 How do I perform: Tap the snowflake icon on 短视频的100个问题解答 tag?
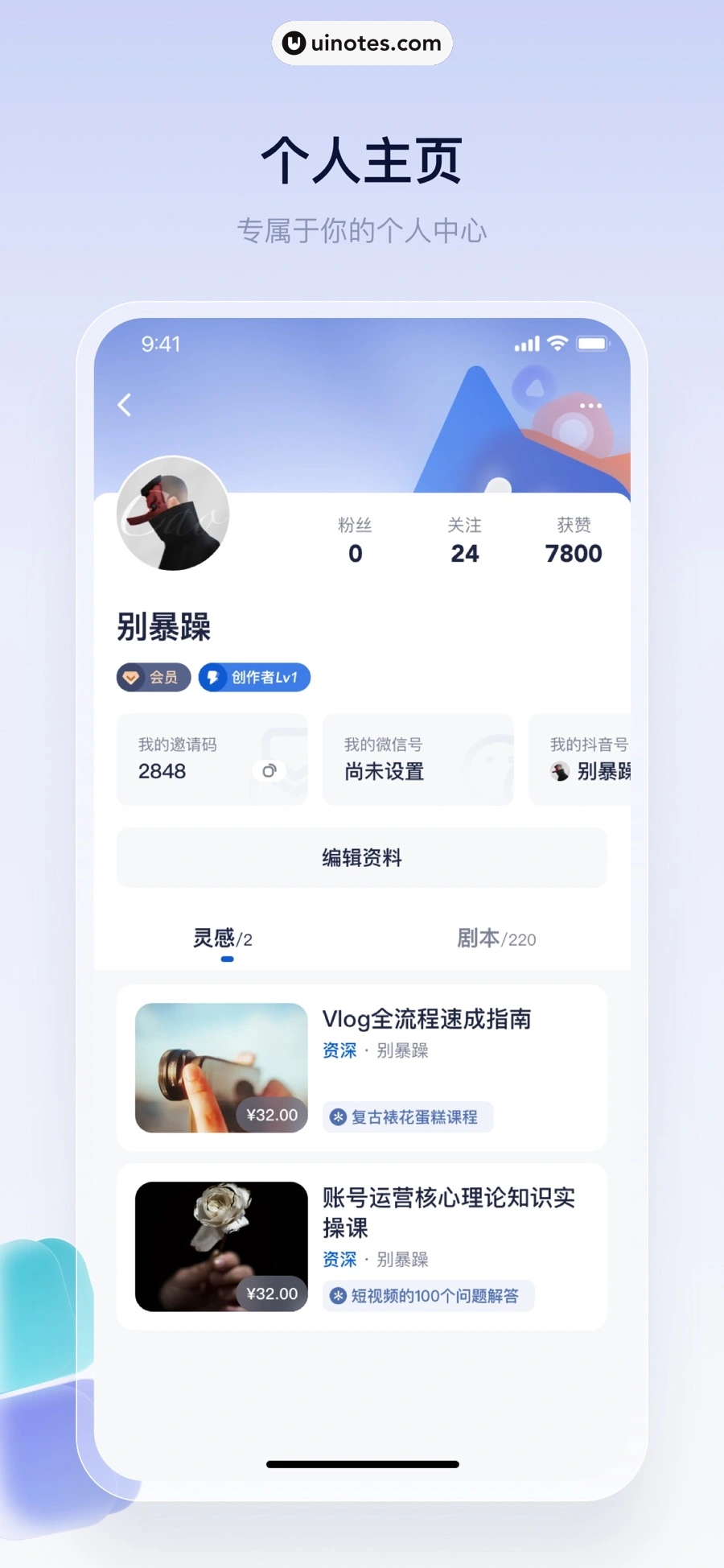[x=337, y=1296]
